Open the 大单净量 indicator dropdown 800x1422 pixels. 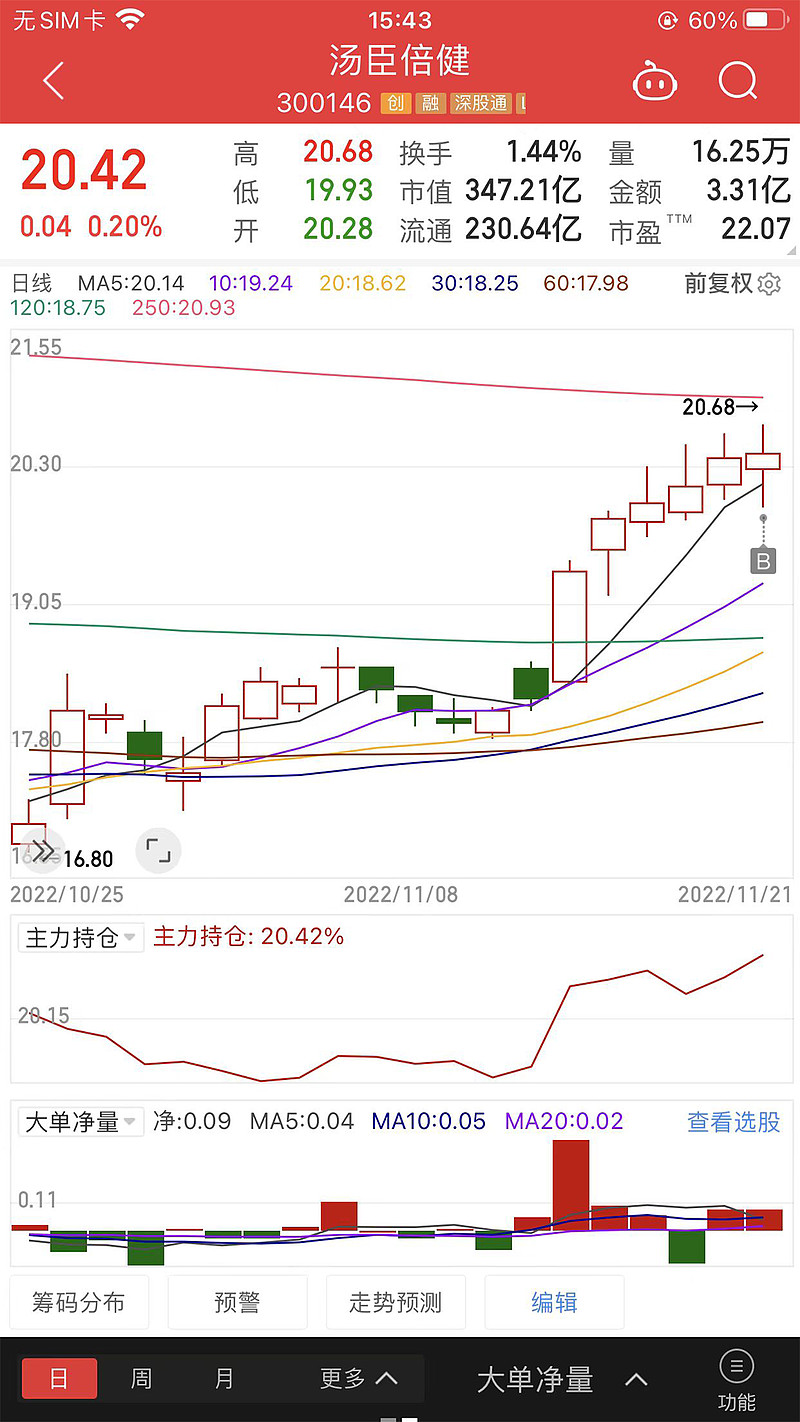pyautogui.click(x=81, y=1121)
